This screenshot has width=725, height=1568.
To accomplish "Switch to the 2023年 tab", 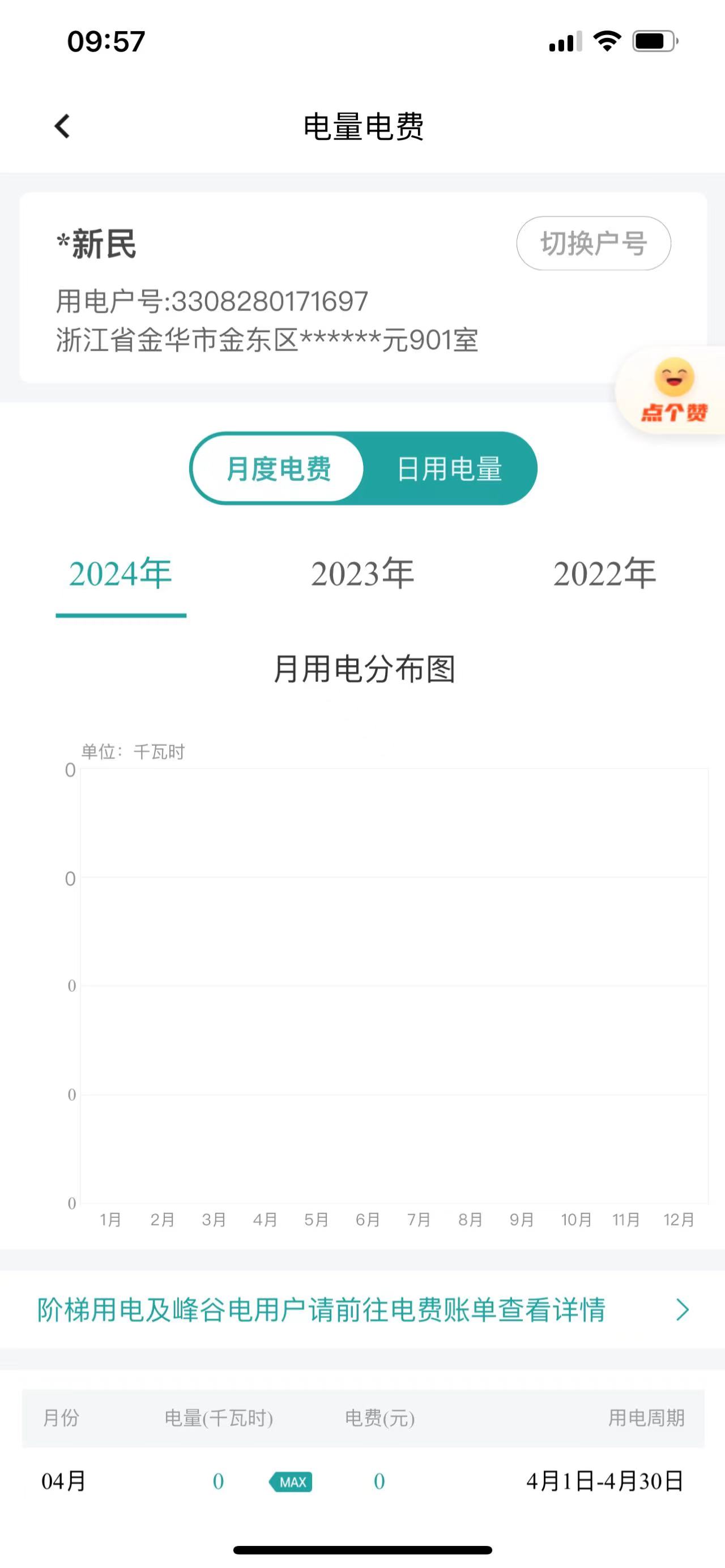I will pos(362,574).
